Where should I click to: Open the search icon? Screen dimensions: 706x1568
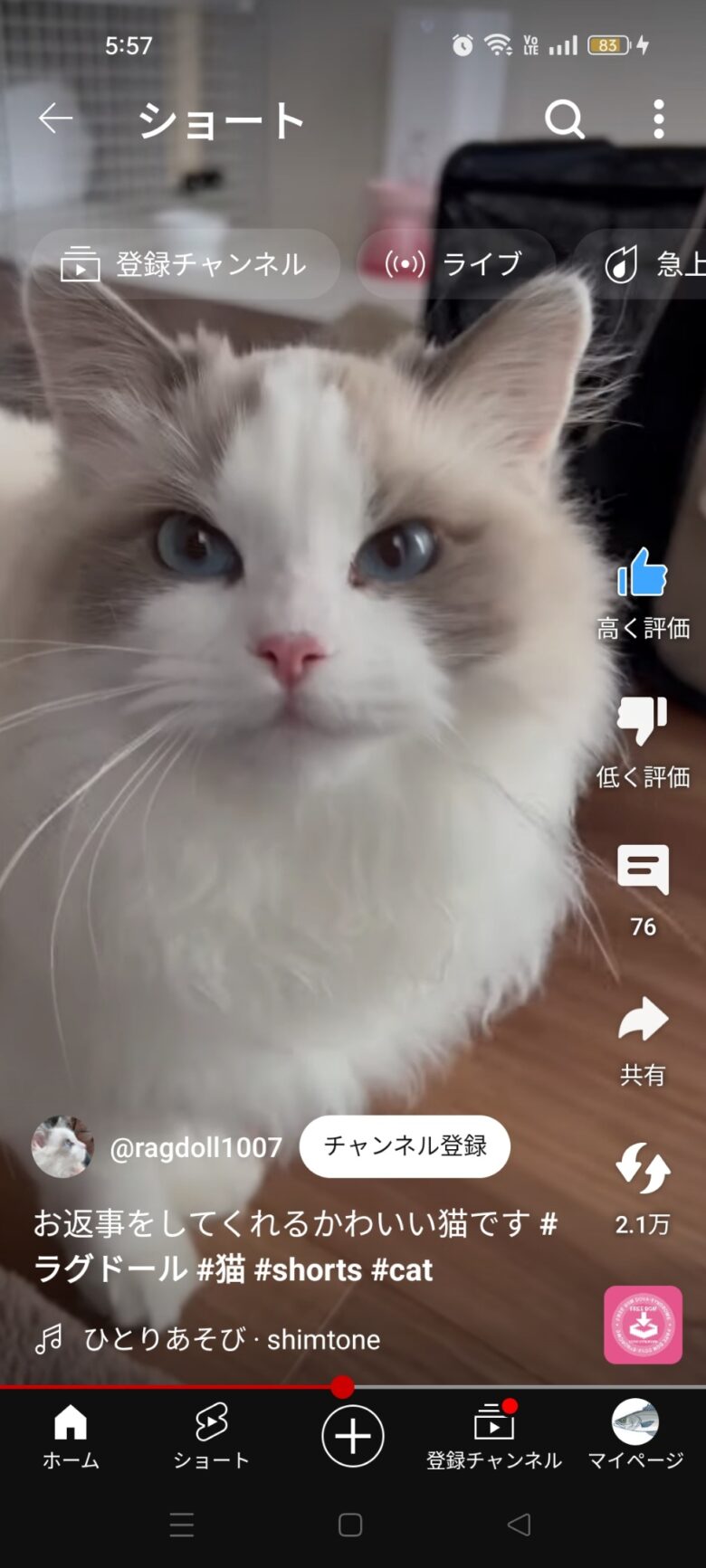pos(564,119)
